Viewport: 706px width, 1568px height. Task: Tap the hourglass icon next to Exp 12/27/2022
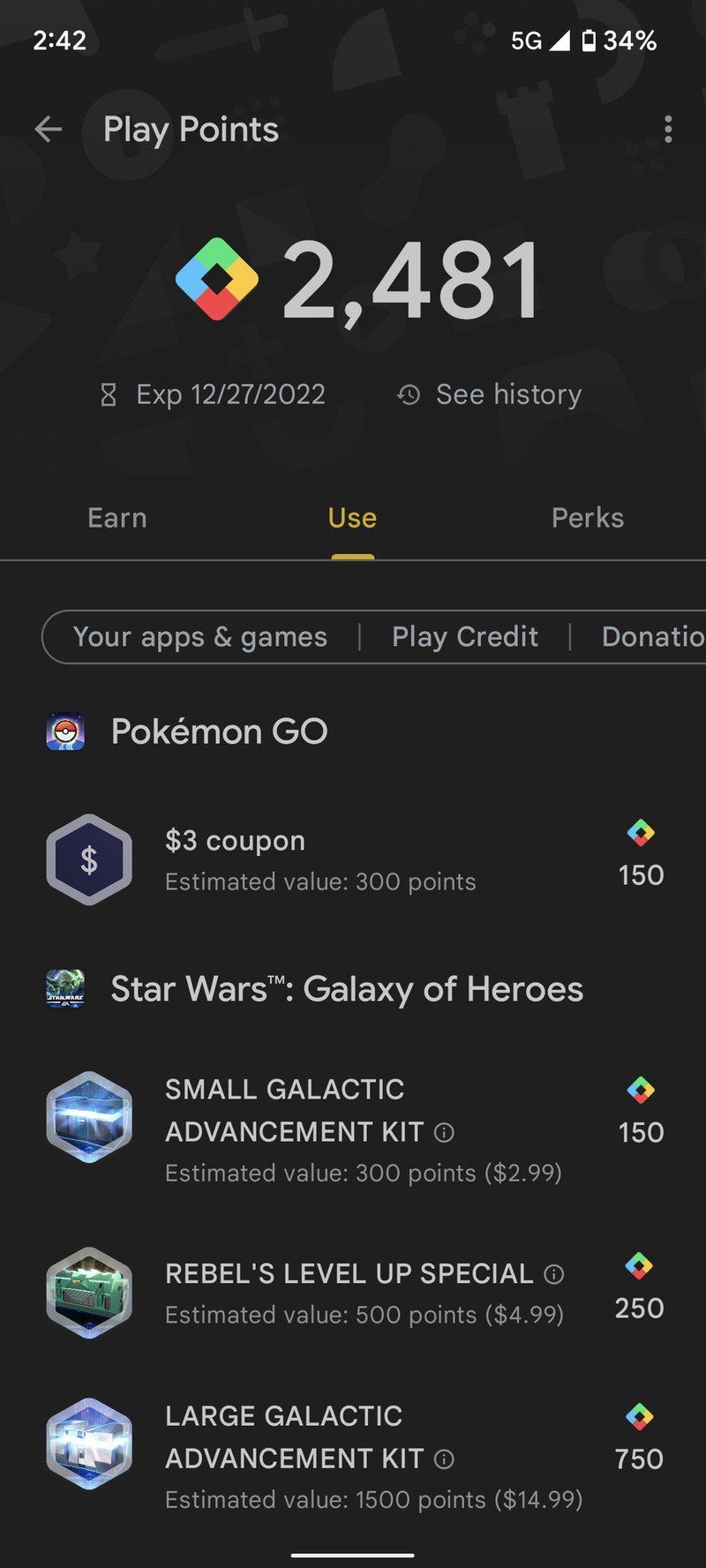pyautogui.click(x=108, y=394)
